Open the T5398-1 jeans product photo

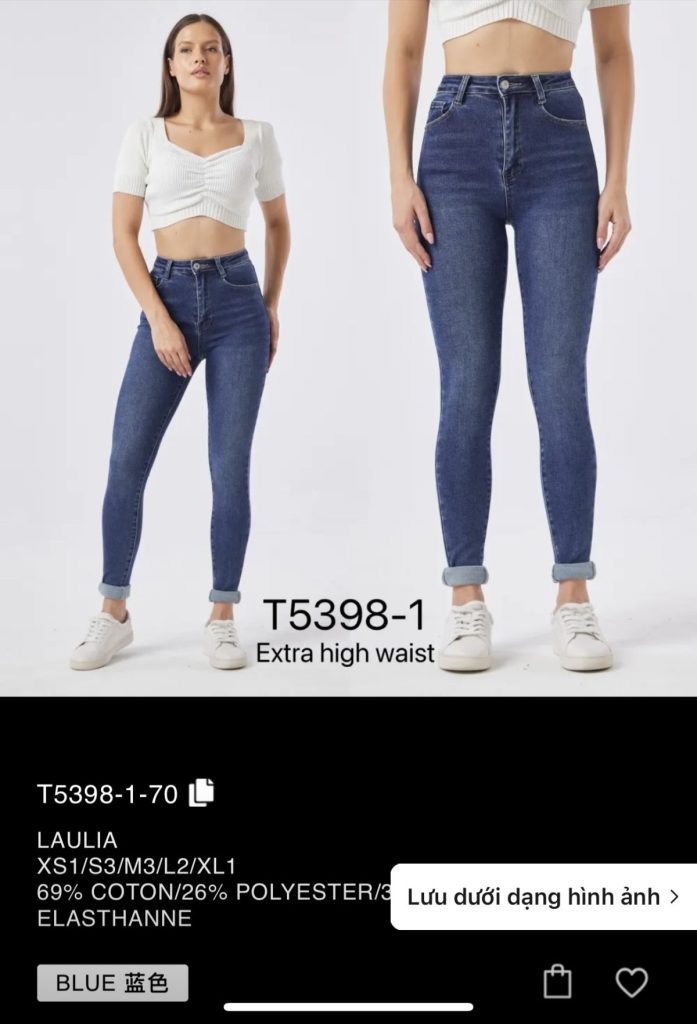pyautogui.click(x=348, y=348)
